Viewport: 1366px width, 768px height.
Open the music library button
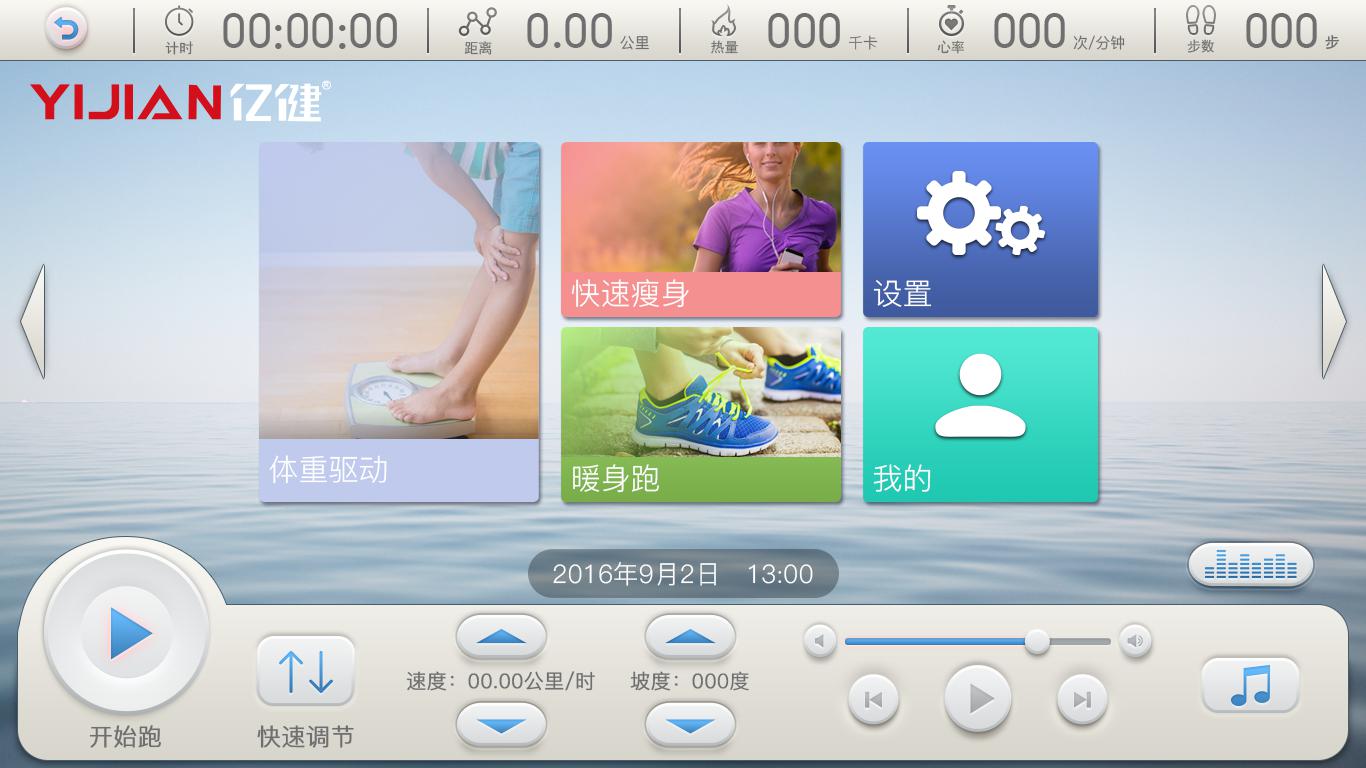coord(1250,686)
